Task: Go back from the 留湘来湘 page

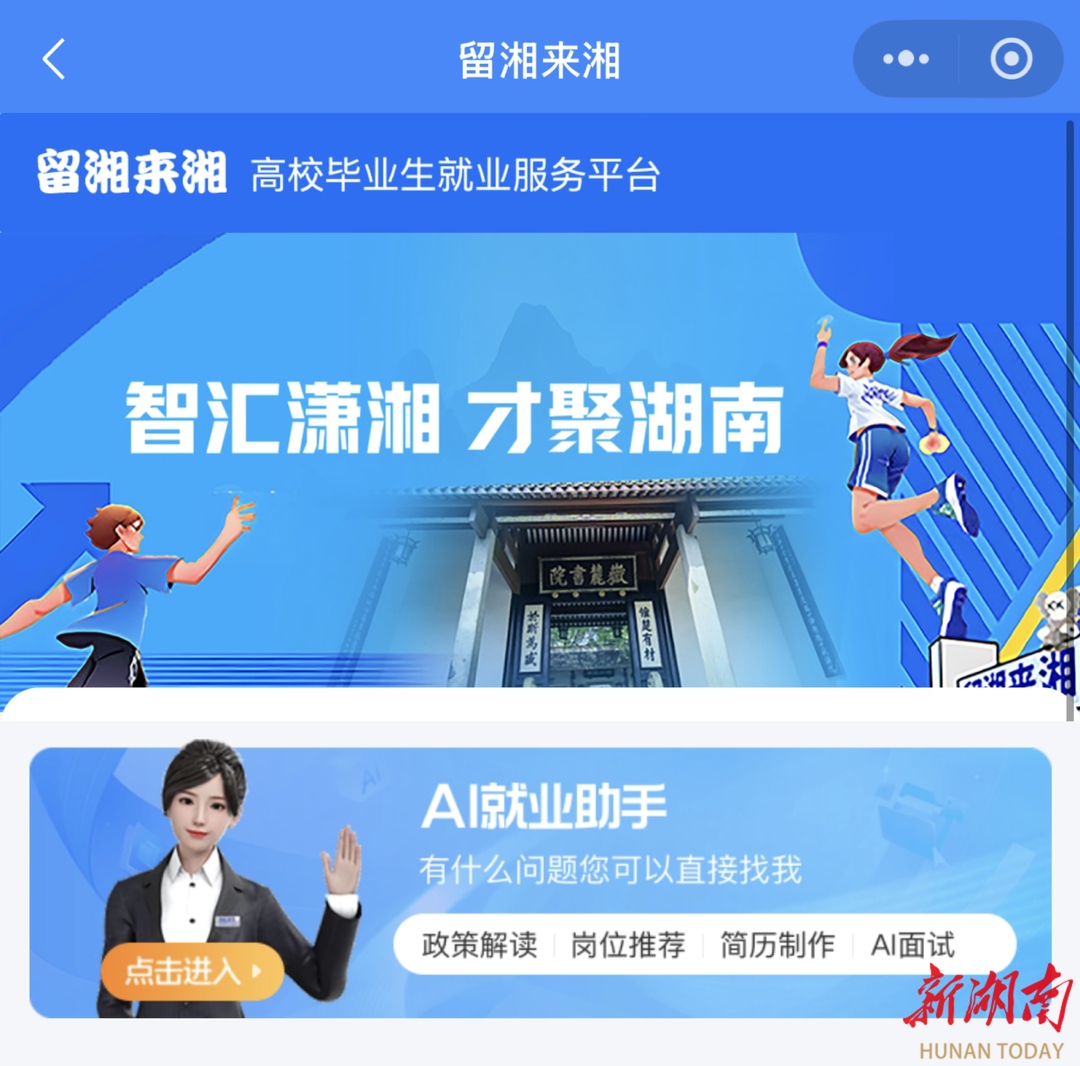Action: point(54,60)
